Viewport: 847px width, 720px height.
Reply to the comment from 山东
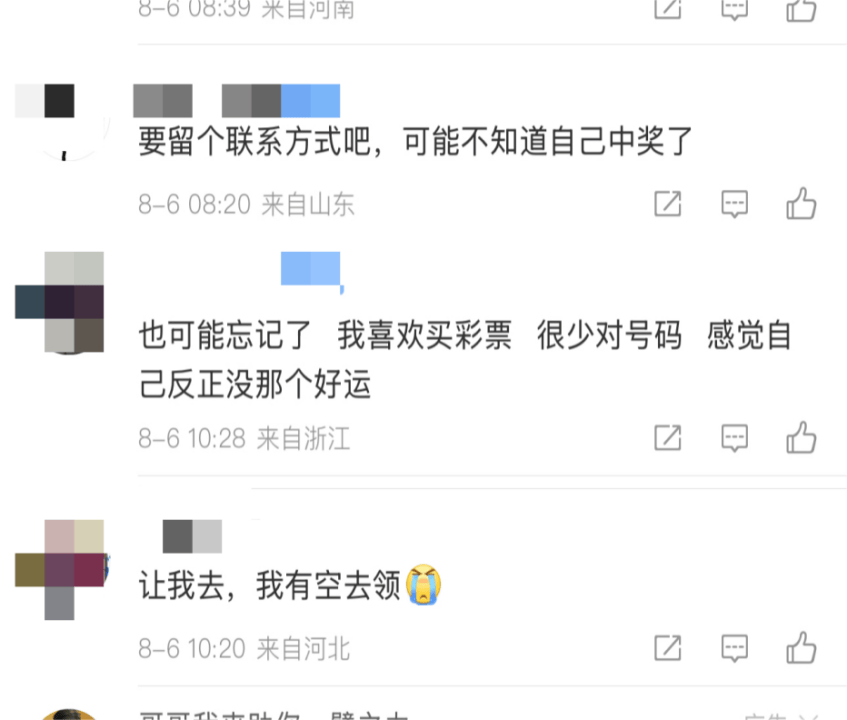coord(735,204)
